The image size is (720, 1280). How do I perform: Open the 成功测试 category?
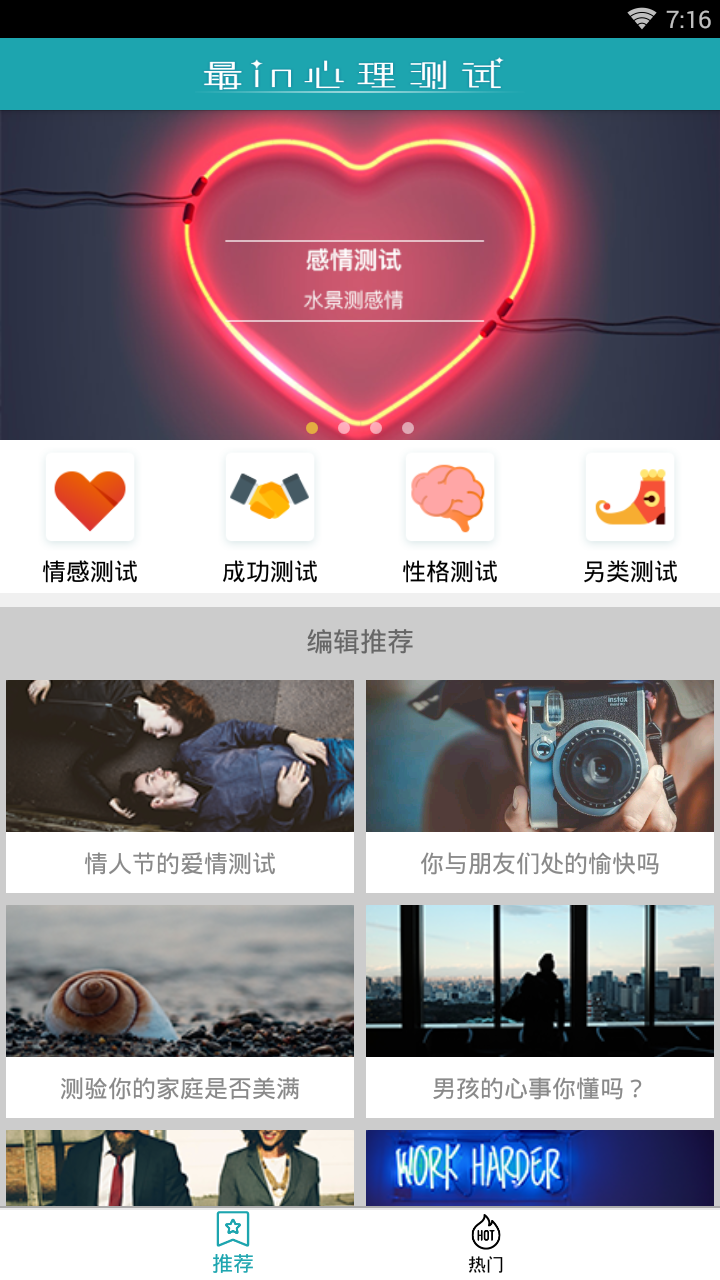tap(270, 517)
